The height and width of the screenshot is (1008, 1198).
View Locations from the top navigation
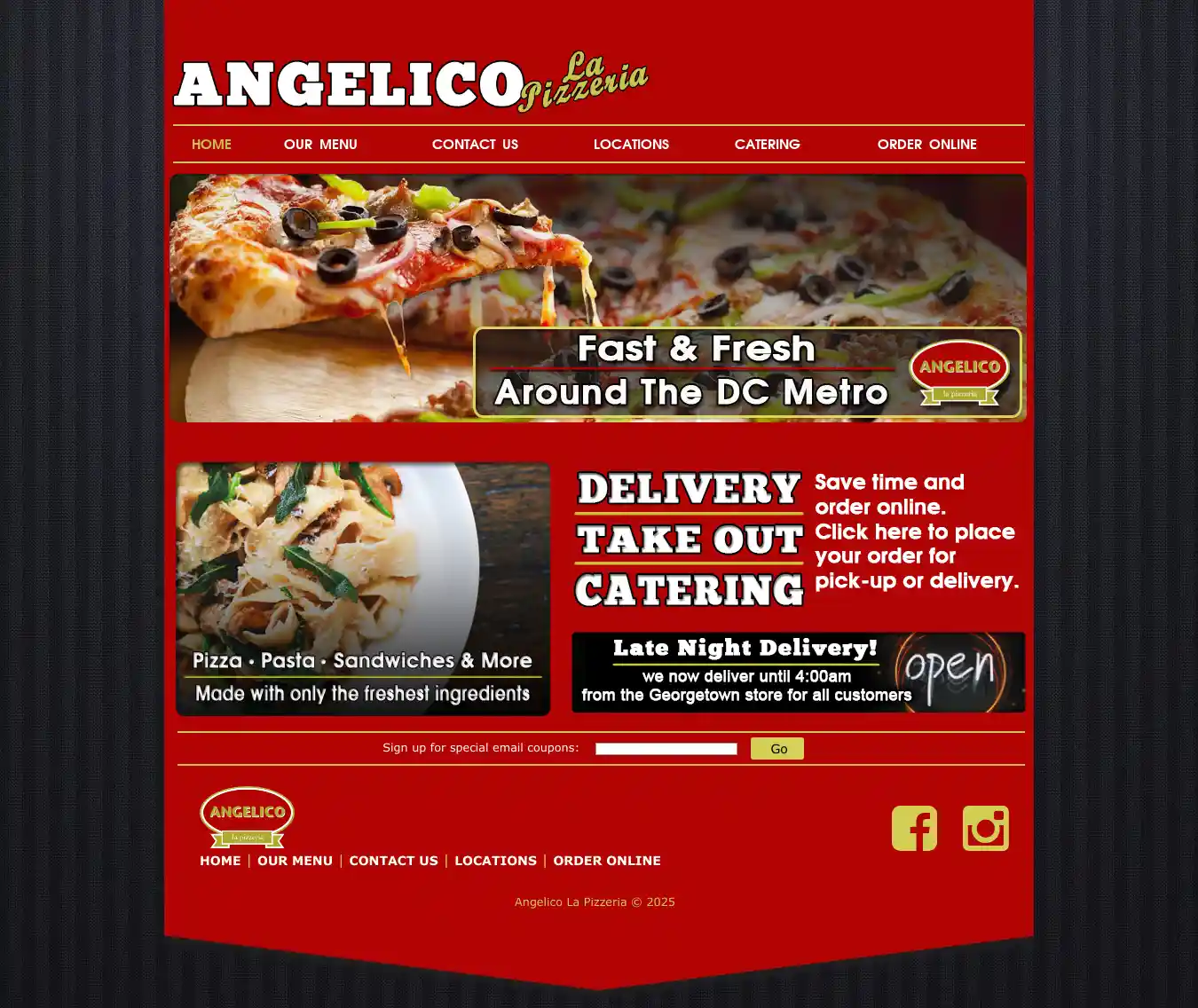(631, 145)
